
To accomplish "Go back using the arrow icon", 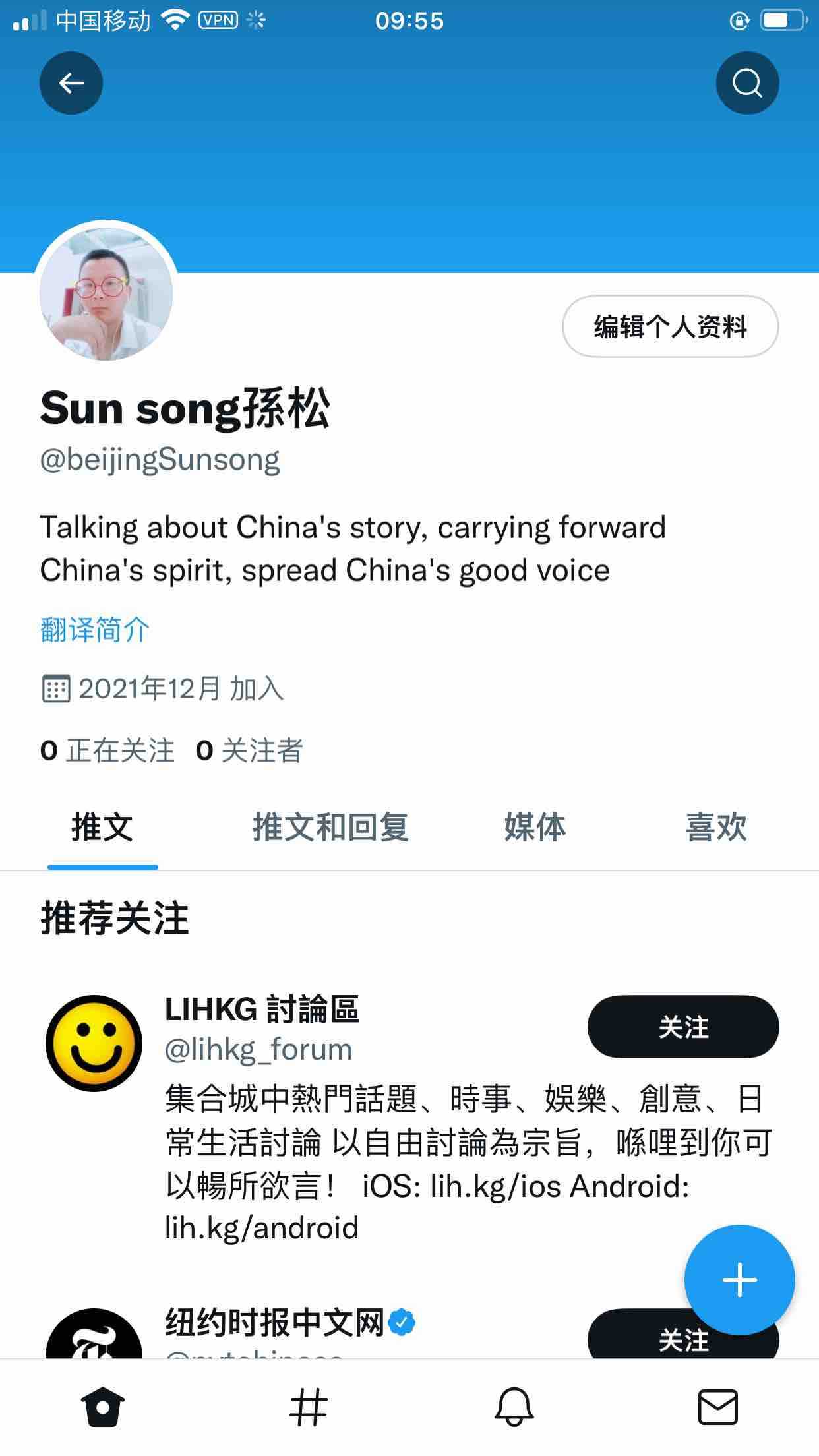I will pyautogui.click(x=71, y=83).
